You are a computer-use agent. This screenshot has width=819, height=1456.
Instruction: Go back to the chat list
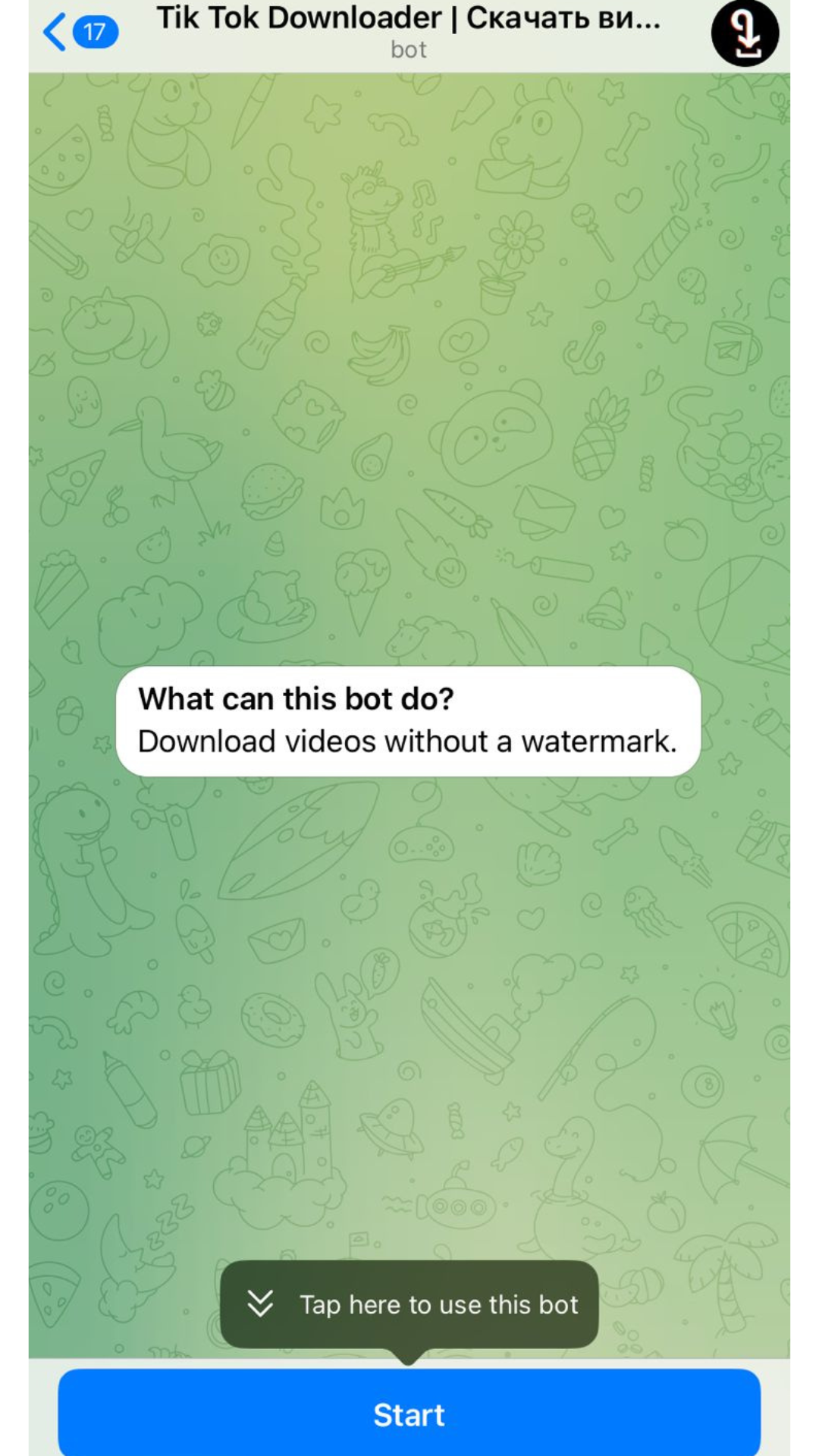(78, 32)
